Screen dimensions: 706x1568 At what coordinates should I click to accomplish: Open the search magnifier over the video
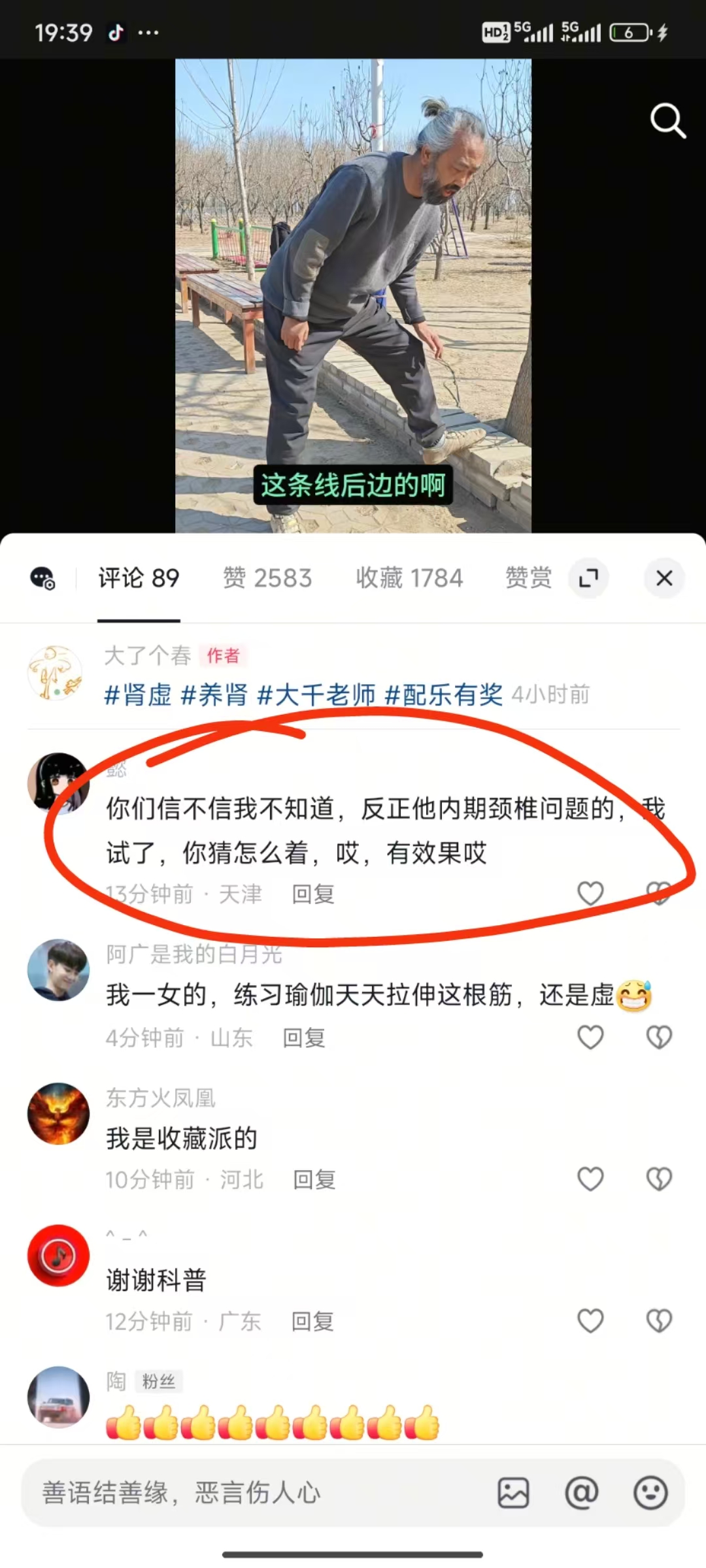tap(667, 120)
